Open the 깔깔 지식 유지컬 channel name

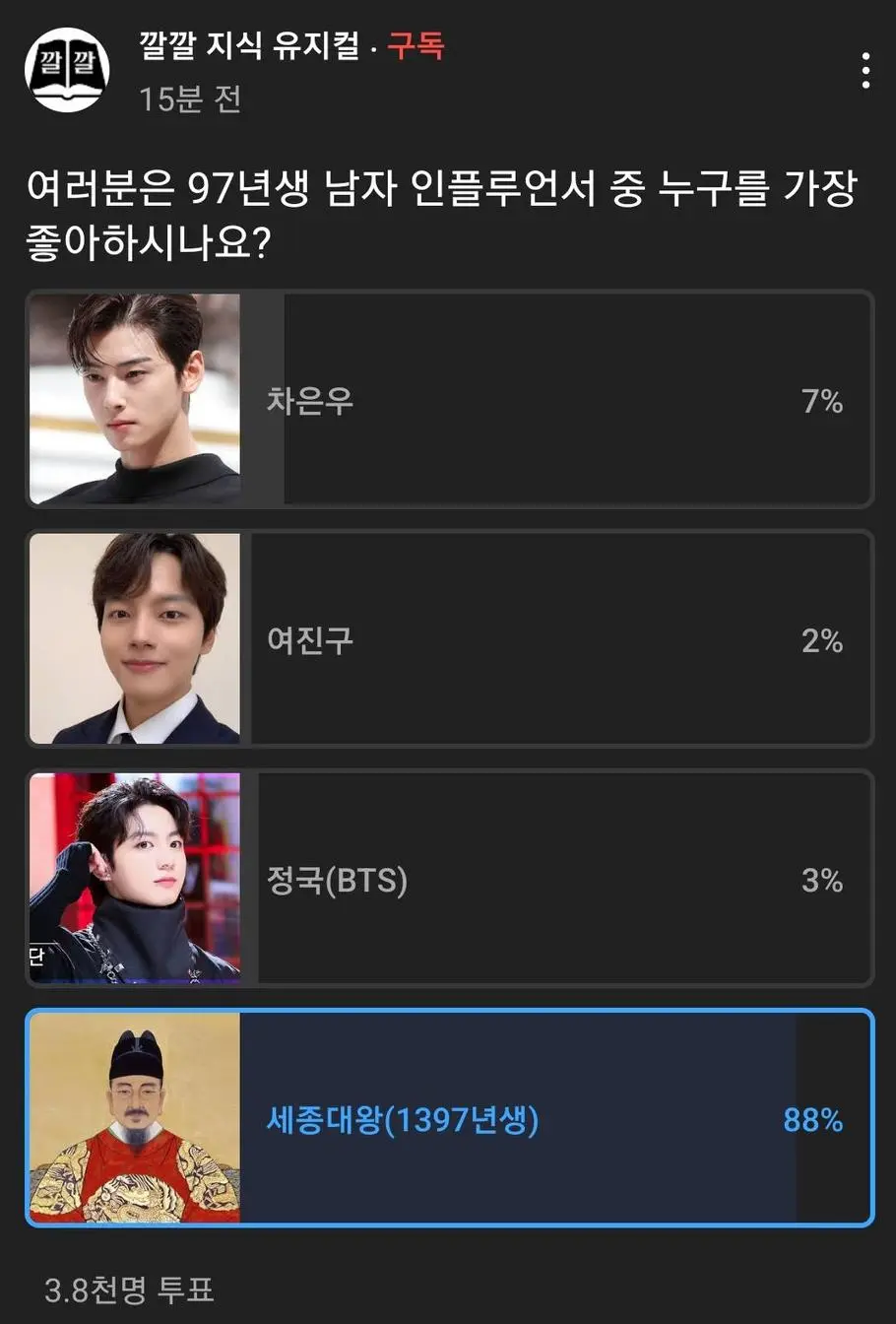[x=249, y=46]
